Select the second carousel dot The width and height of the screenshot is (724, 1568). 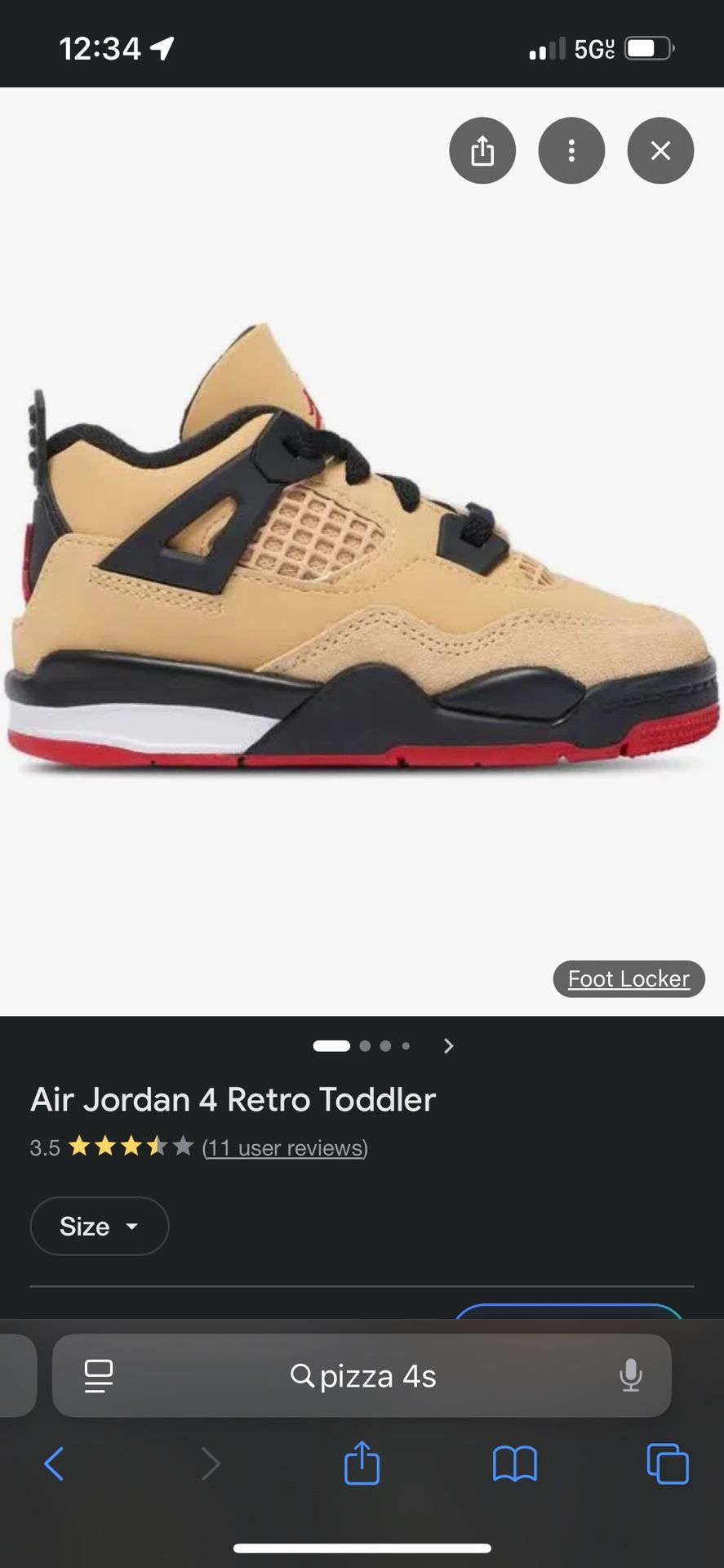pos(364,1045)
